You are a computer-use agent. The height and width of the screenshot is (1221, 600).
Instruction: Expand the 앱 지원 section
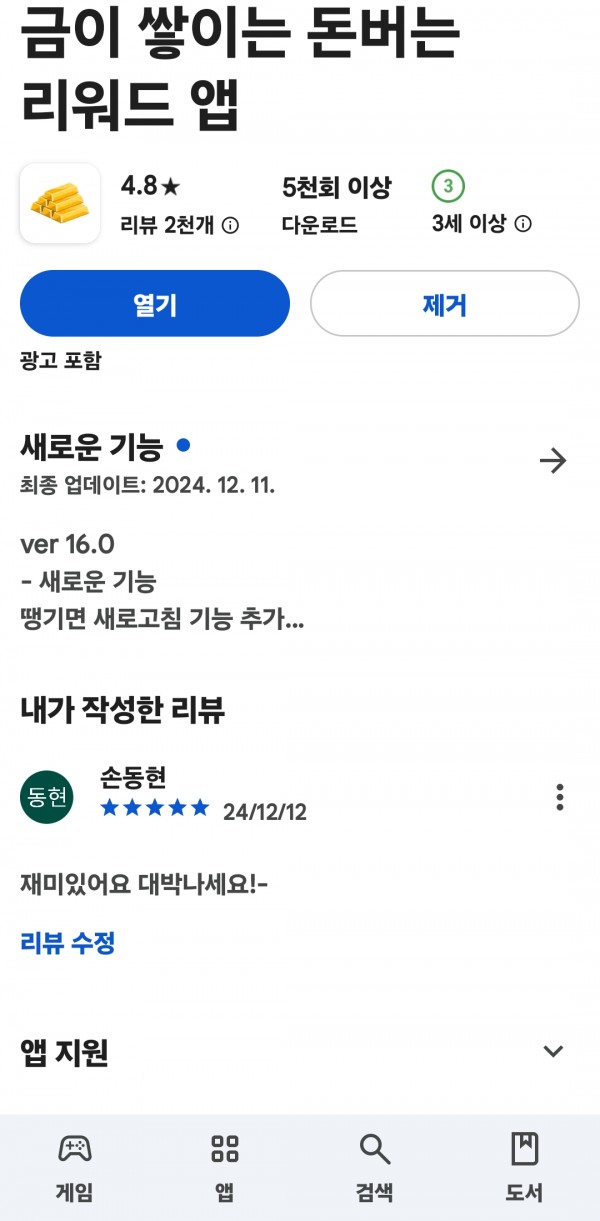click(x=553, y=1051)
